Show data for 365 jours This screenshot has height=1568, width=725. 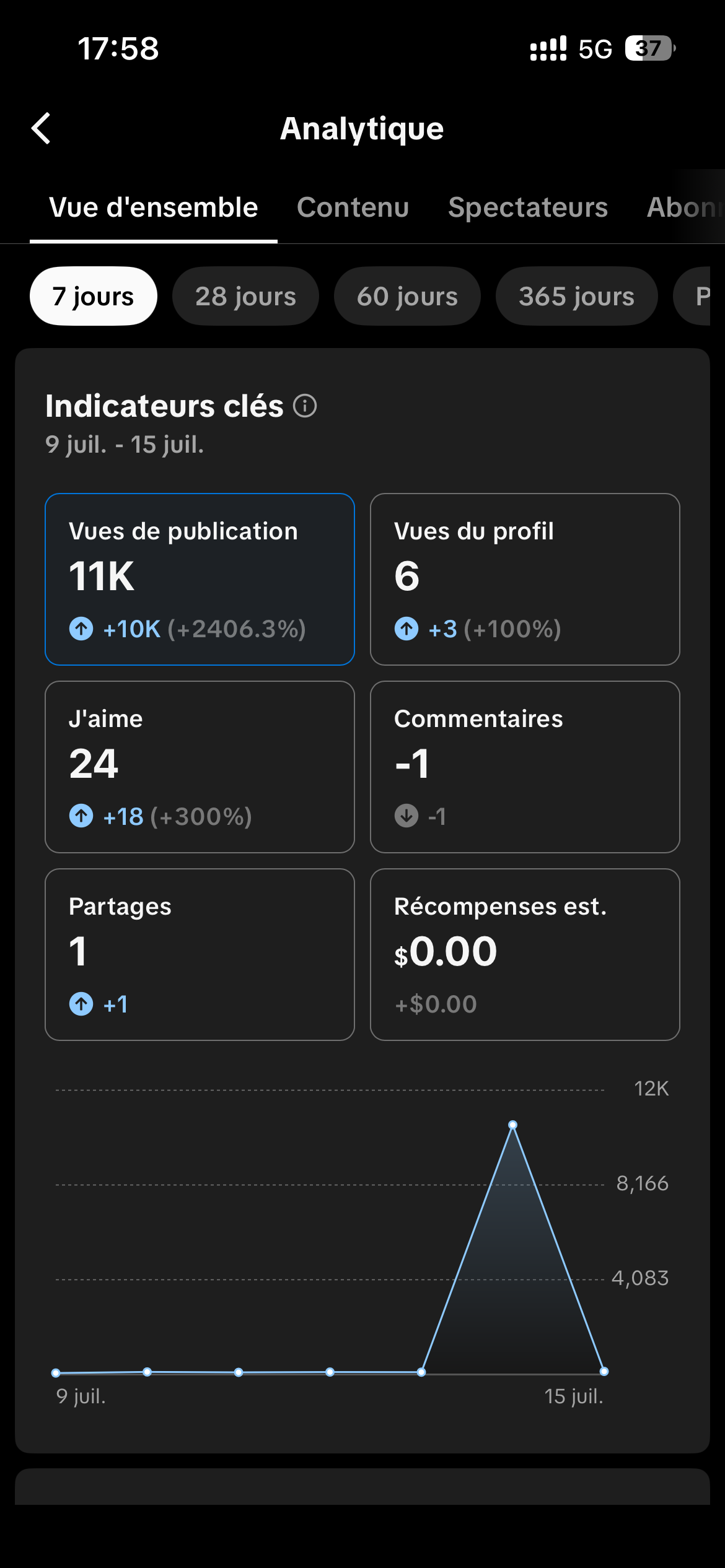[x=576, y=296]
